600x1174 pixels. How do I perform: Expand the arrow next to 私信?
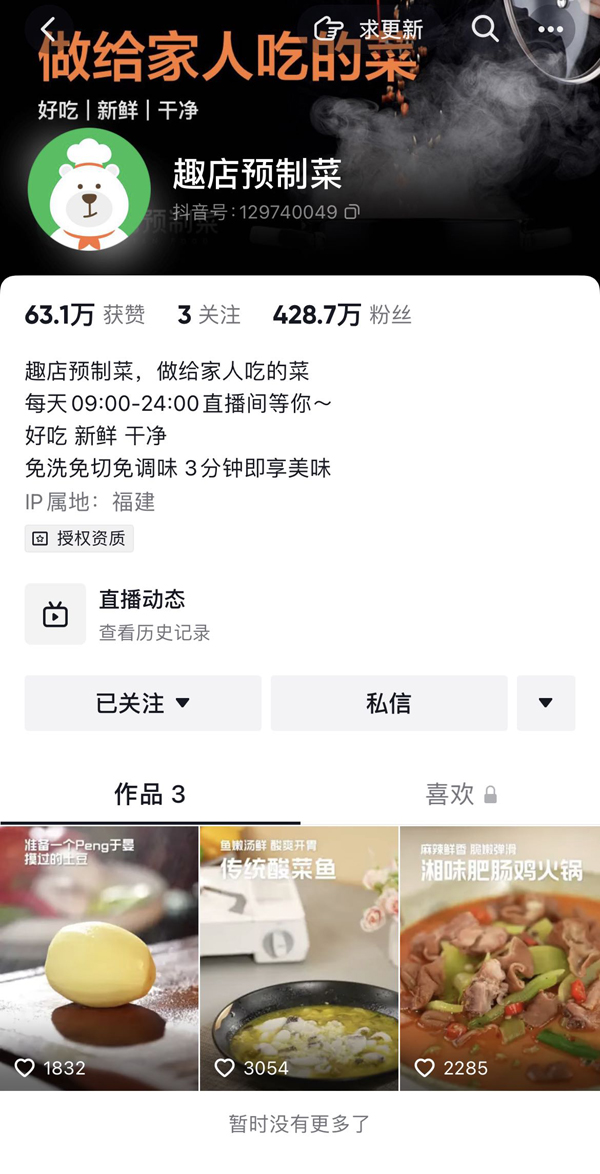coord(545,703)
